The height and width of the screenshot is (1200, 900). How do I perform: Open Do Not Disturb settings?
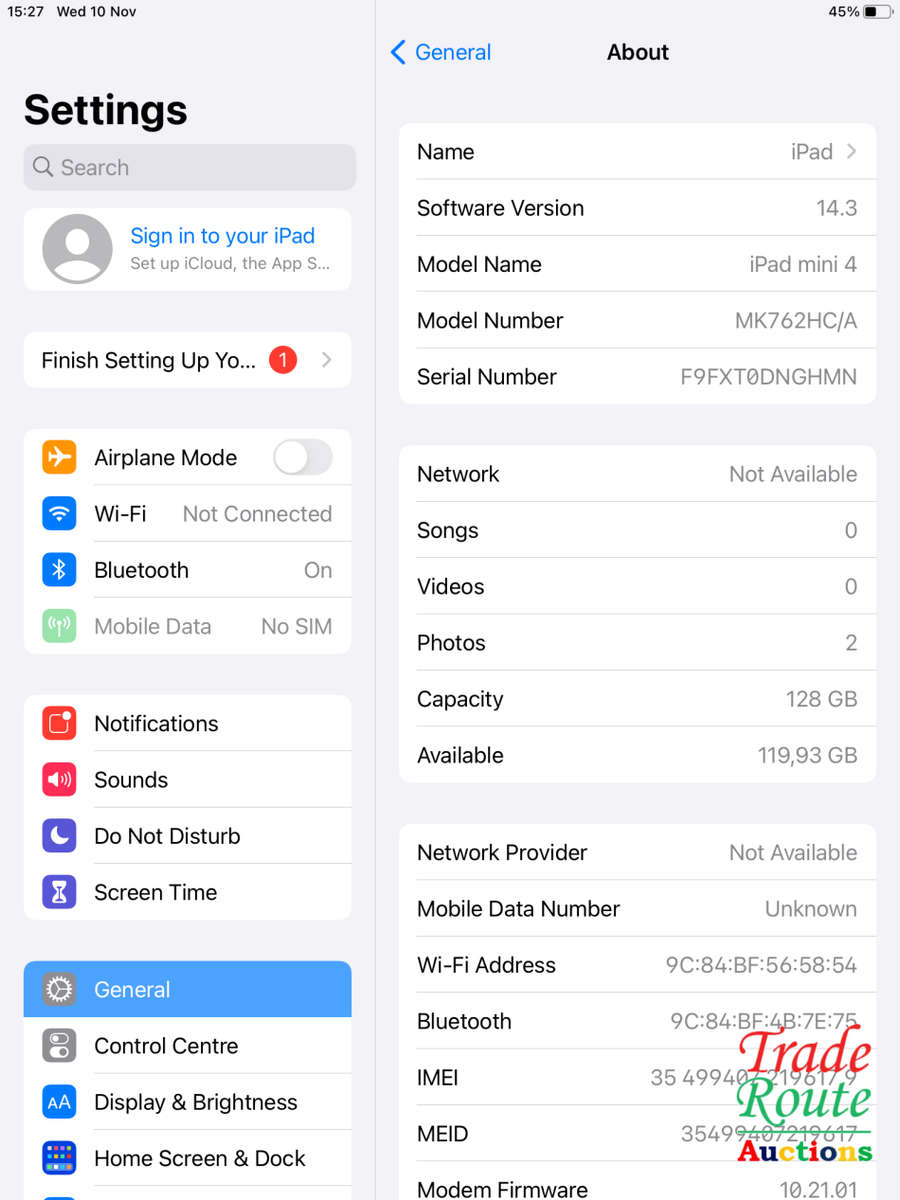[188, 836]
